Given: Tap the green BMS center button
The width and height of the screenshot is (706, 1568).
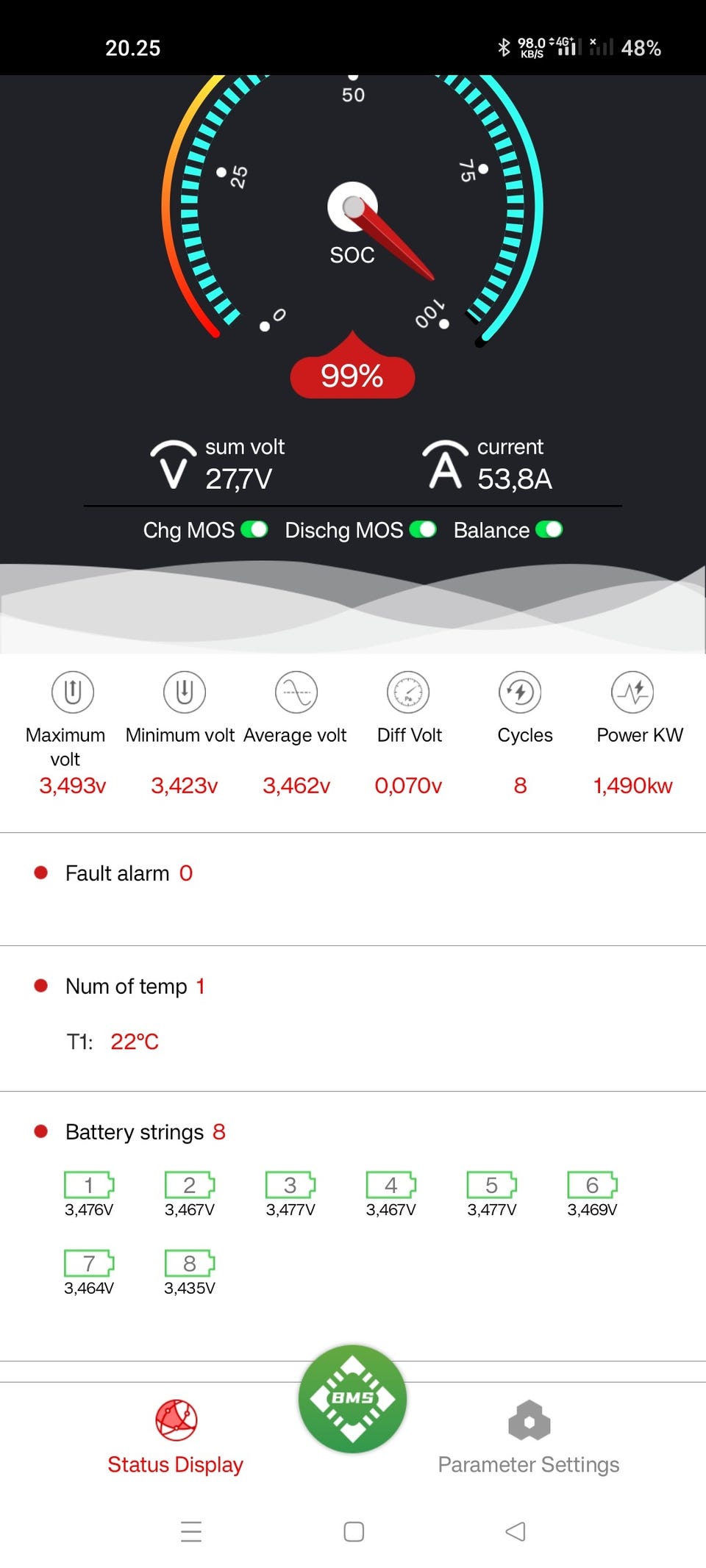Looking at the screenshot, I should (353, 1399).
